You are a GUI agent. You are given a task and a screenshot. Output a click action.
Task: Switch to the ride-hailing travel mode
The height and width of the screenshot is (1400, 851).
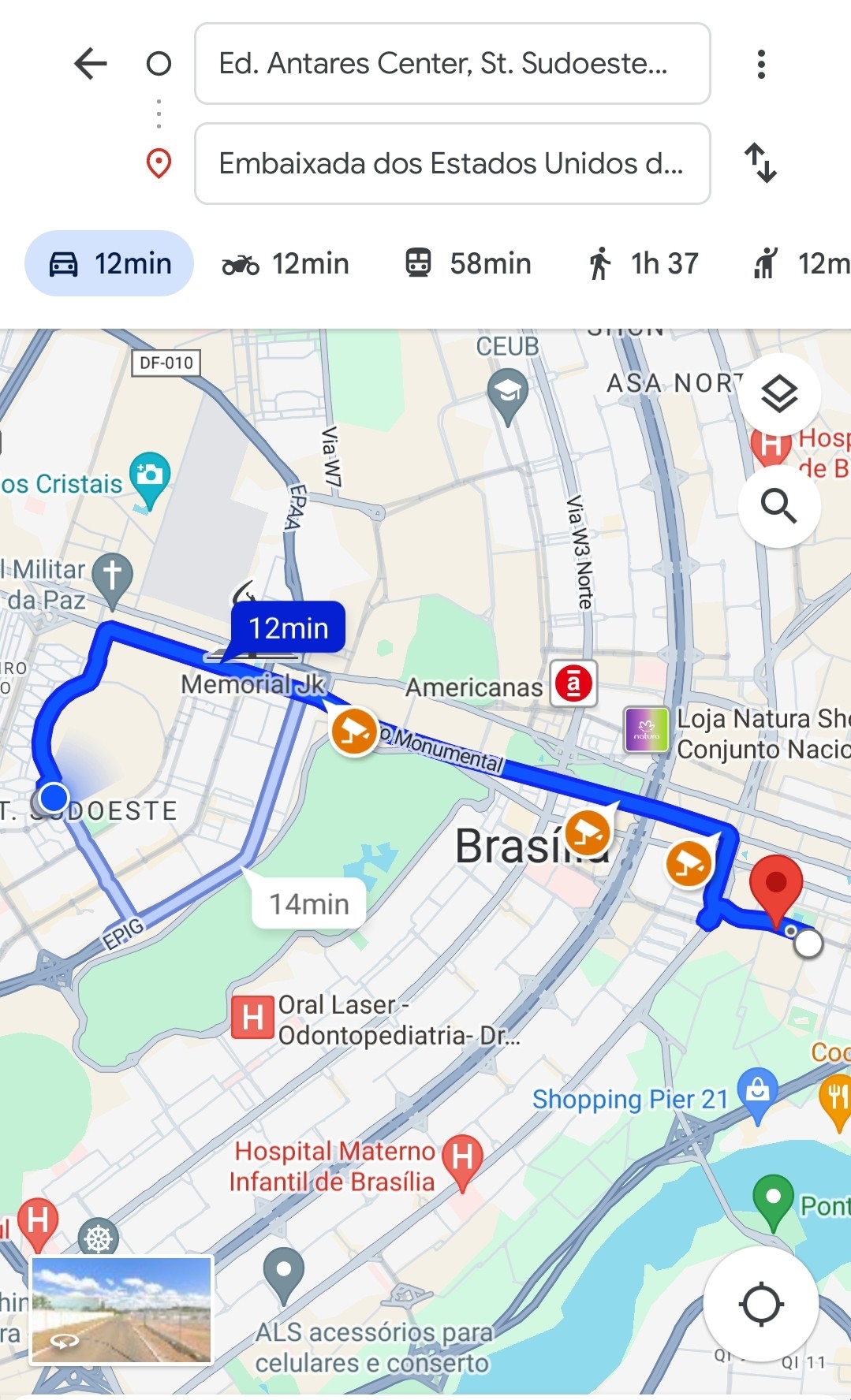click(x=799, y=263)
